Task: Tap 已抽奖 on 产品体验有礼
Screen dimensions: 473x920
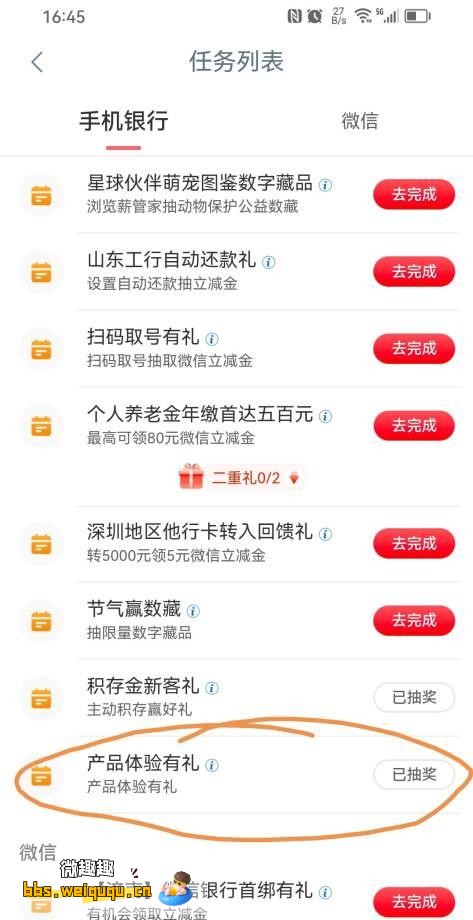Action: click(x=414, y=774)
